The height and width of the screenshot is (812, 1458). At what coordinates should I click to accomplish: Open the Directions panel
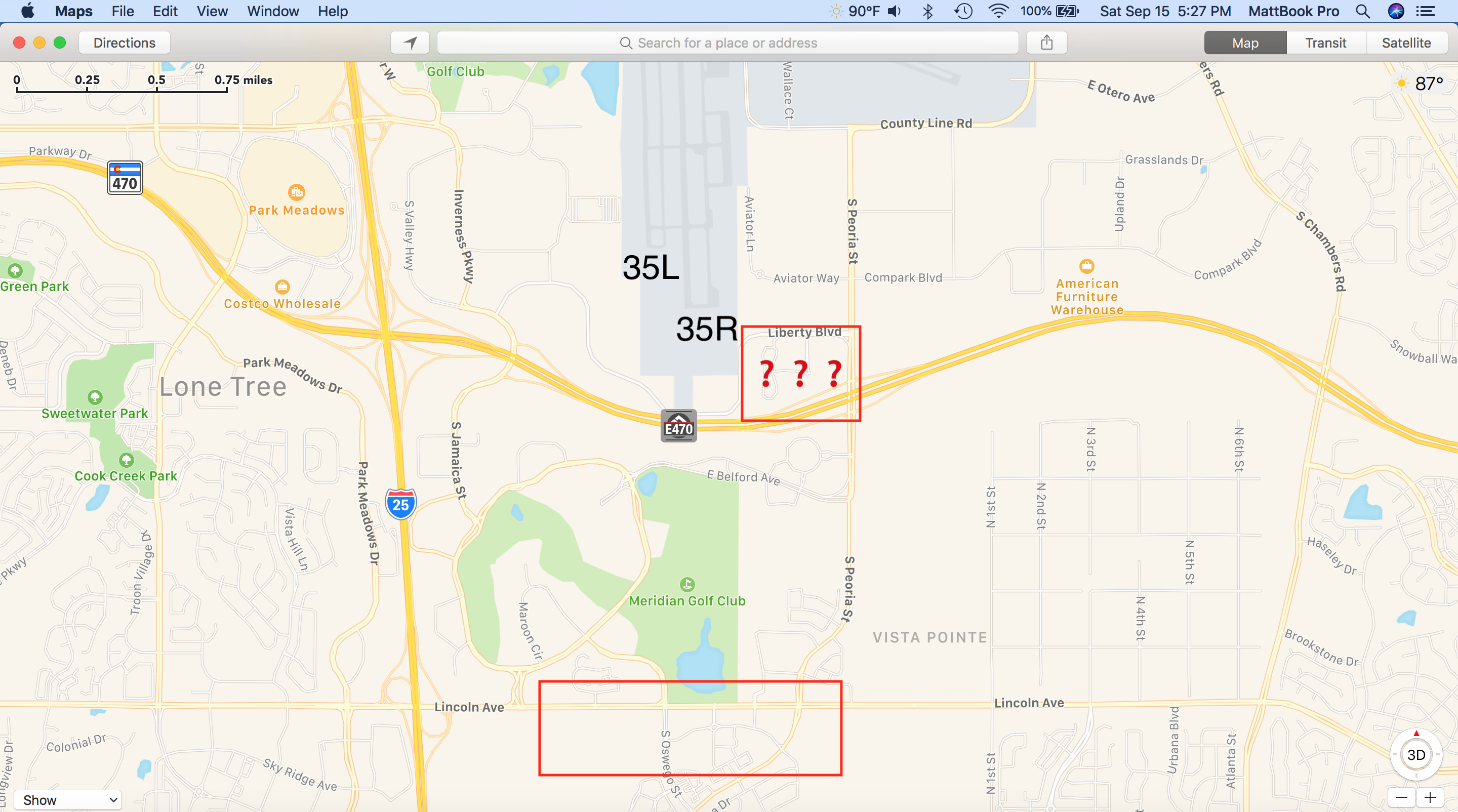124,43
